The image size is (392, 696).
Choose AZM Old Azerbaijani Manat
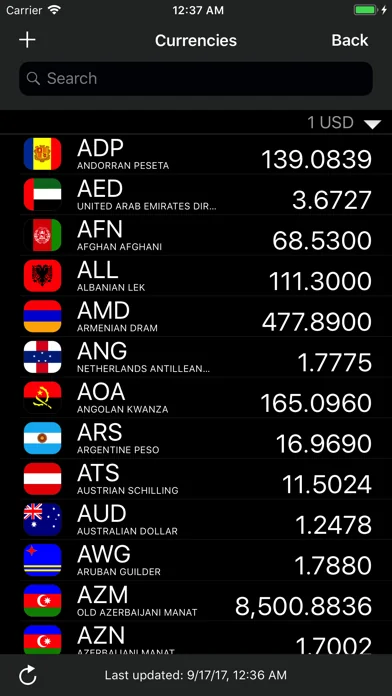196,601
